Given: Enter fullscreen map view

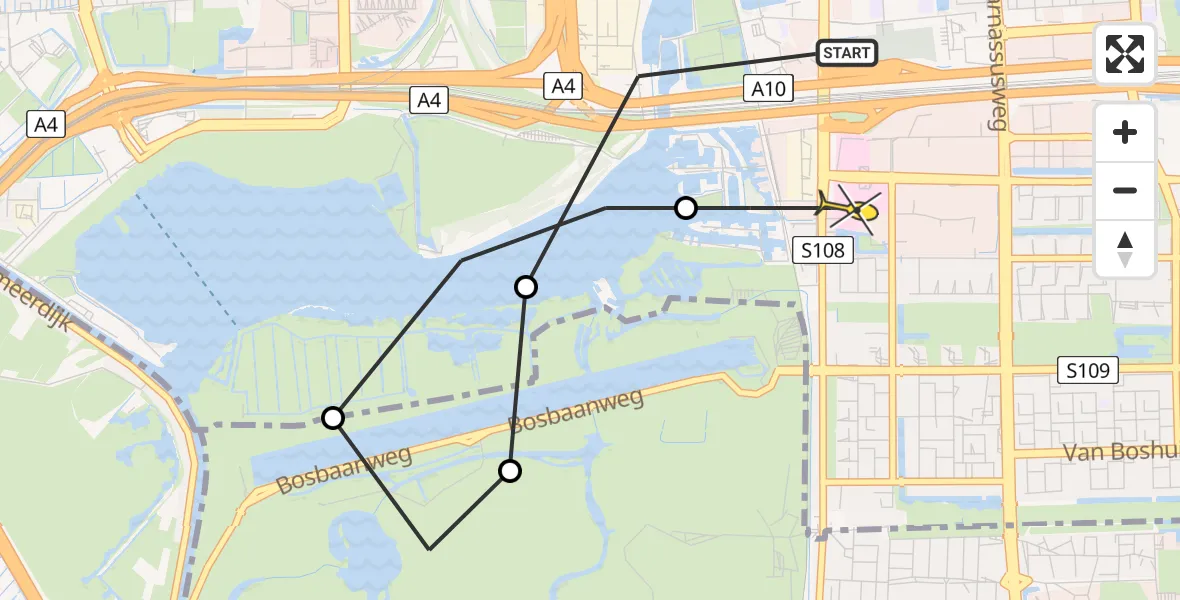Looking at the screenshot, I should [1125, 55].
